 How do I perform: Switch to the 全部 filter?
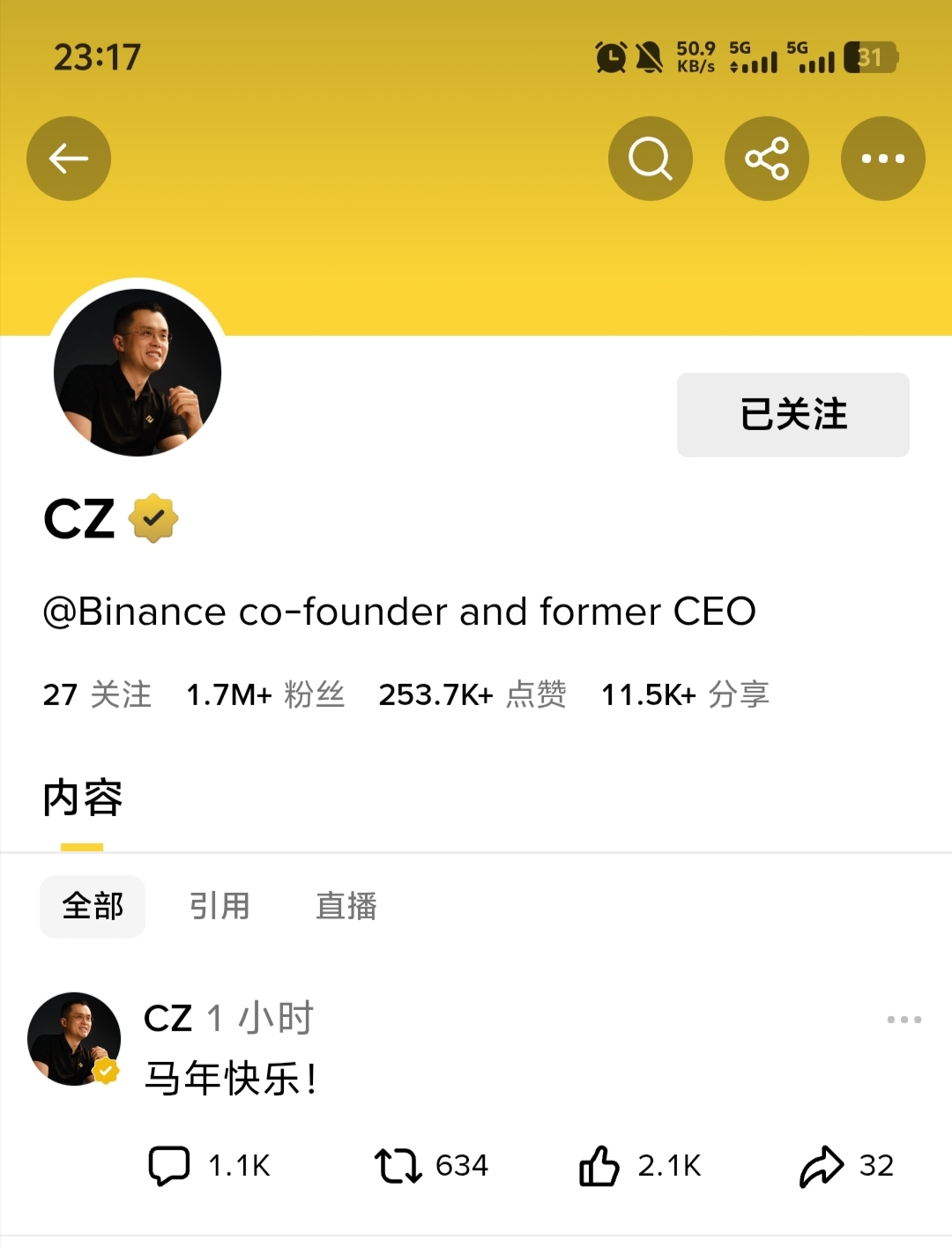point(93,906)
